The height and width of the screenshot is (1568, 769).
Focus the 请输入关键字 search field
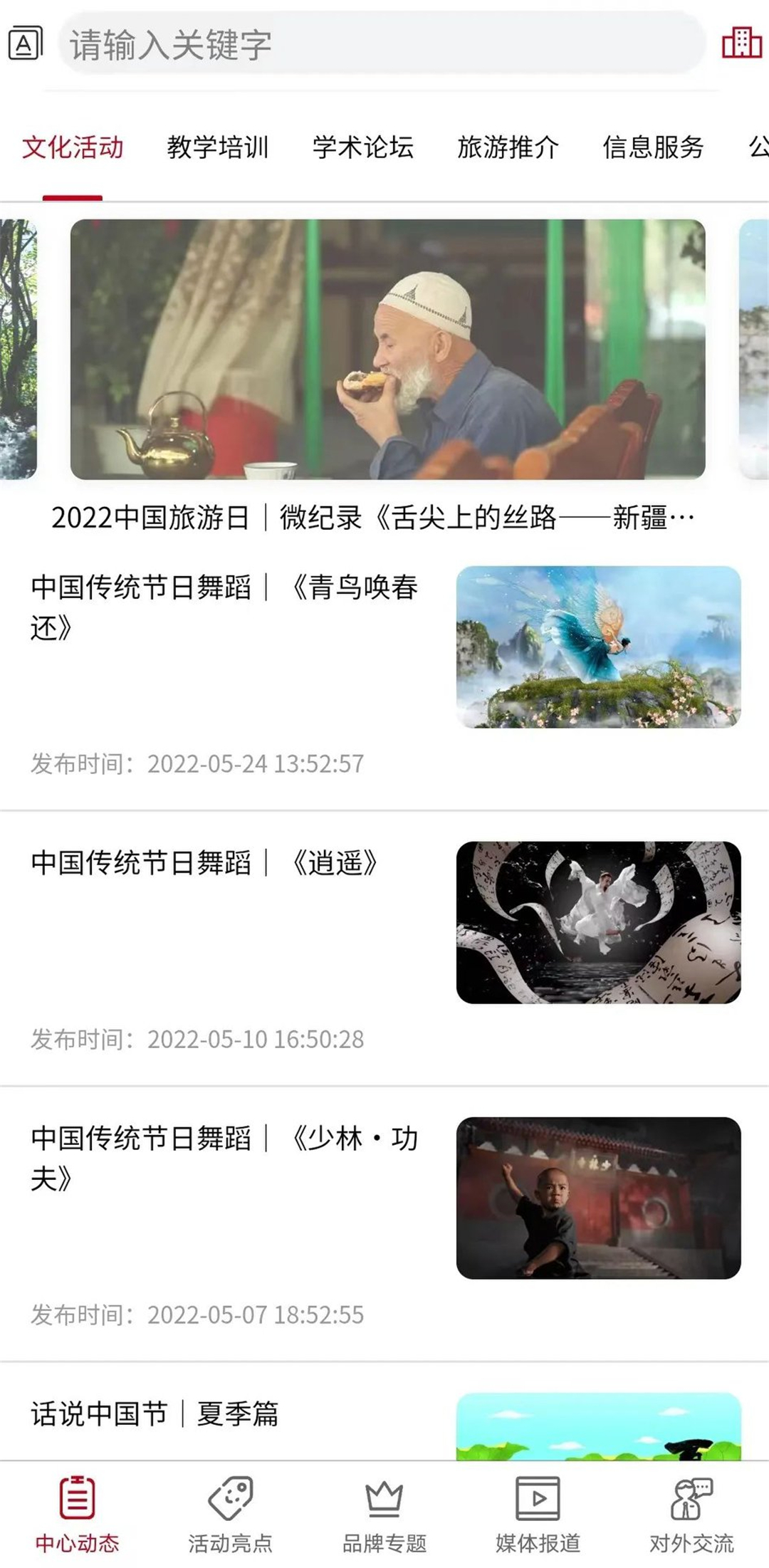[381, 44]
